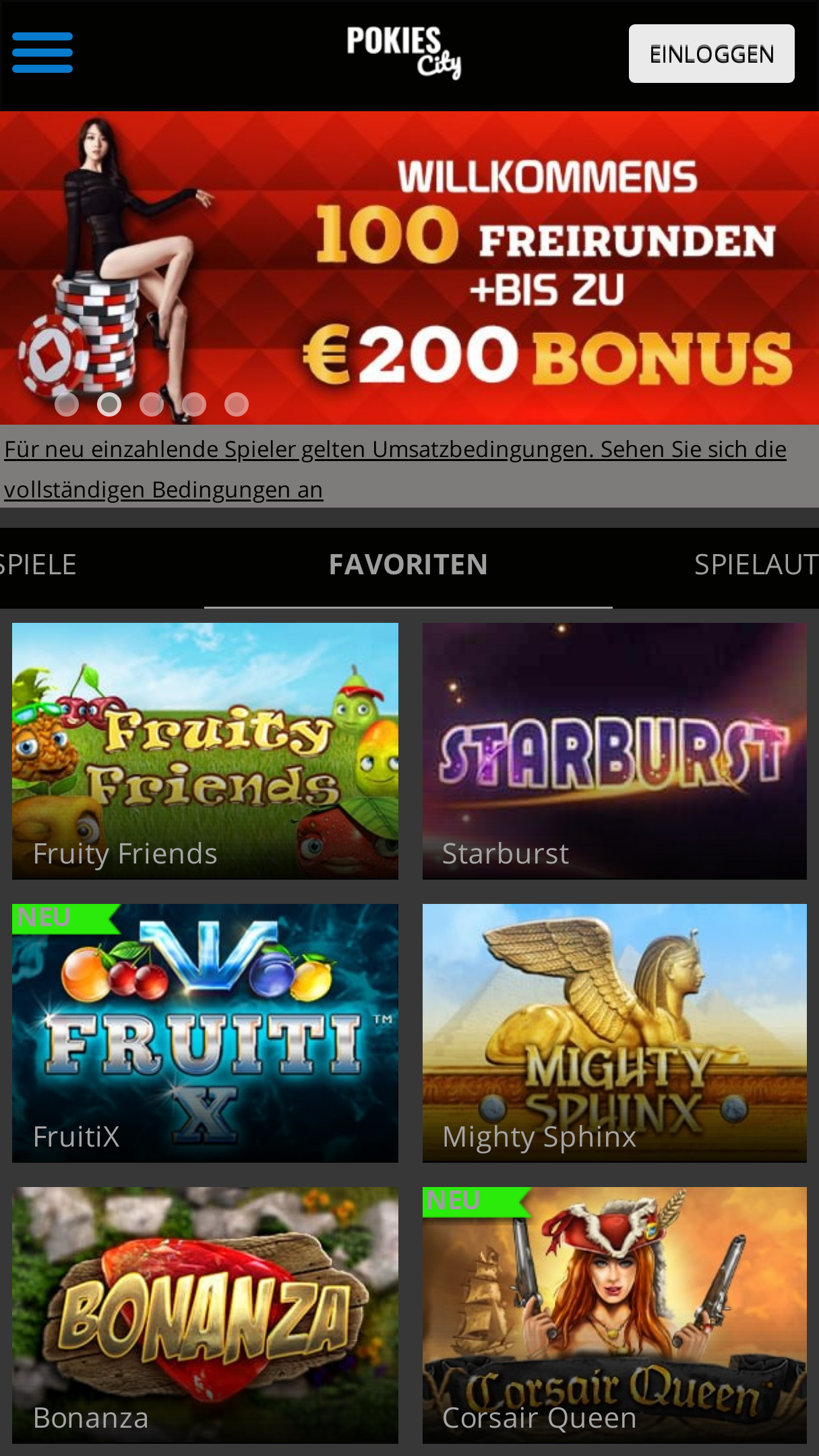Open the hamburger menu
This screenshot has width=819, height=1456.
point(42,53)
